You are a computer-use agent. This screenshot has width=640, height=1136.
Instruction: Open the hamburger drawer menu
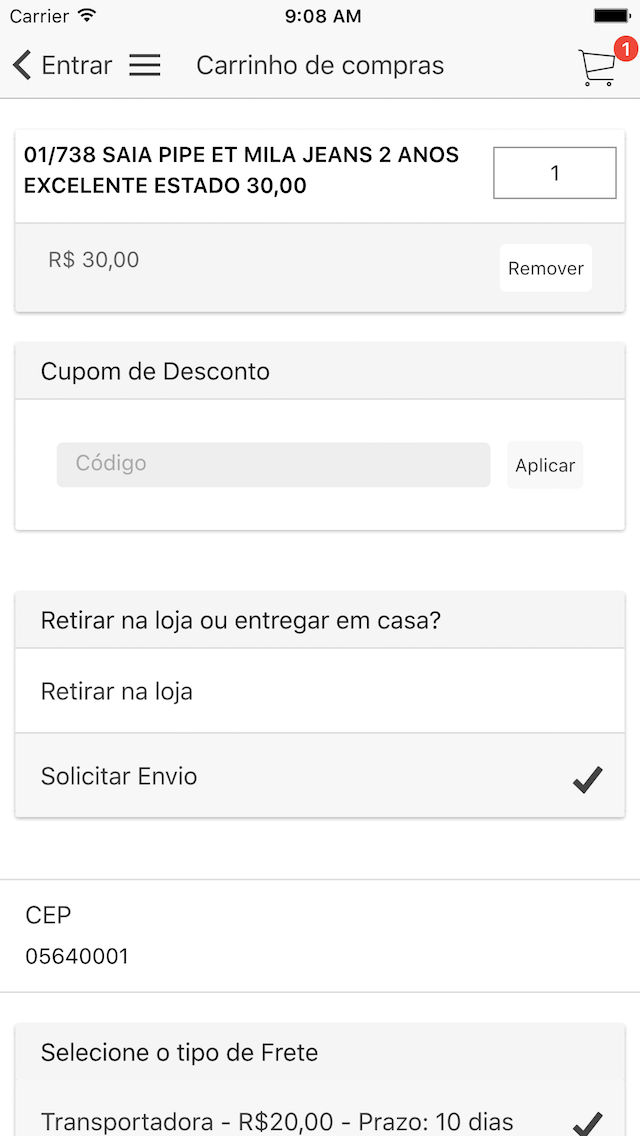pyautogui.click(x=145, y=66)
